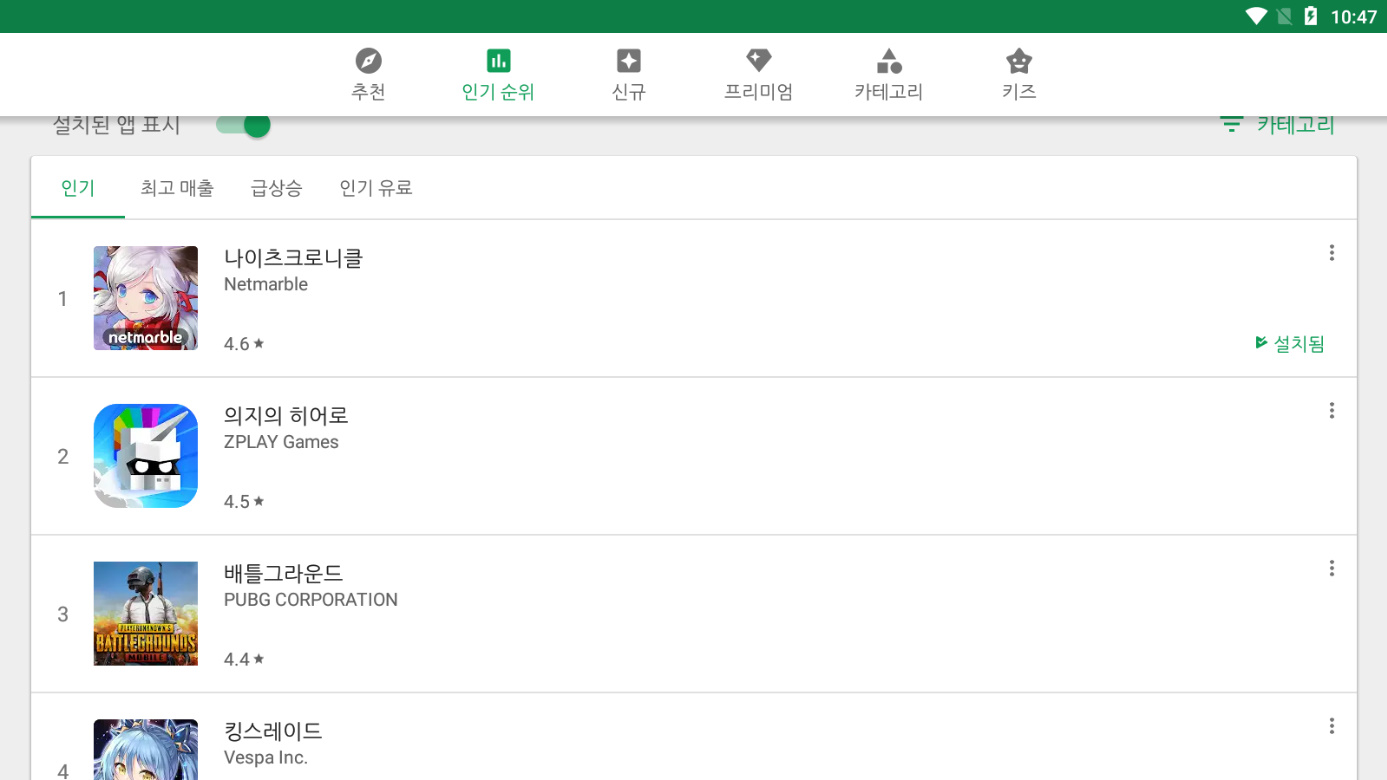Open overflow menu for 의지의 히어로
Image resolution: width=1387 pixels, height=780 pixels.
[x=1331, y=411]
